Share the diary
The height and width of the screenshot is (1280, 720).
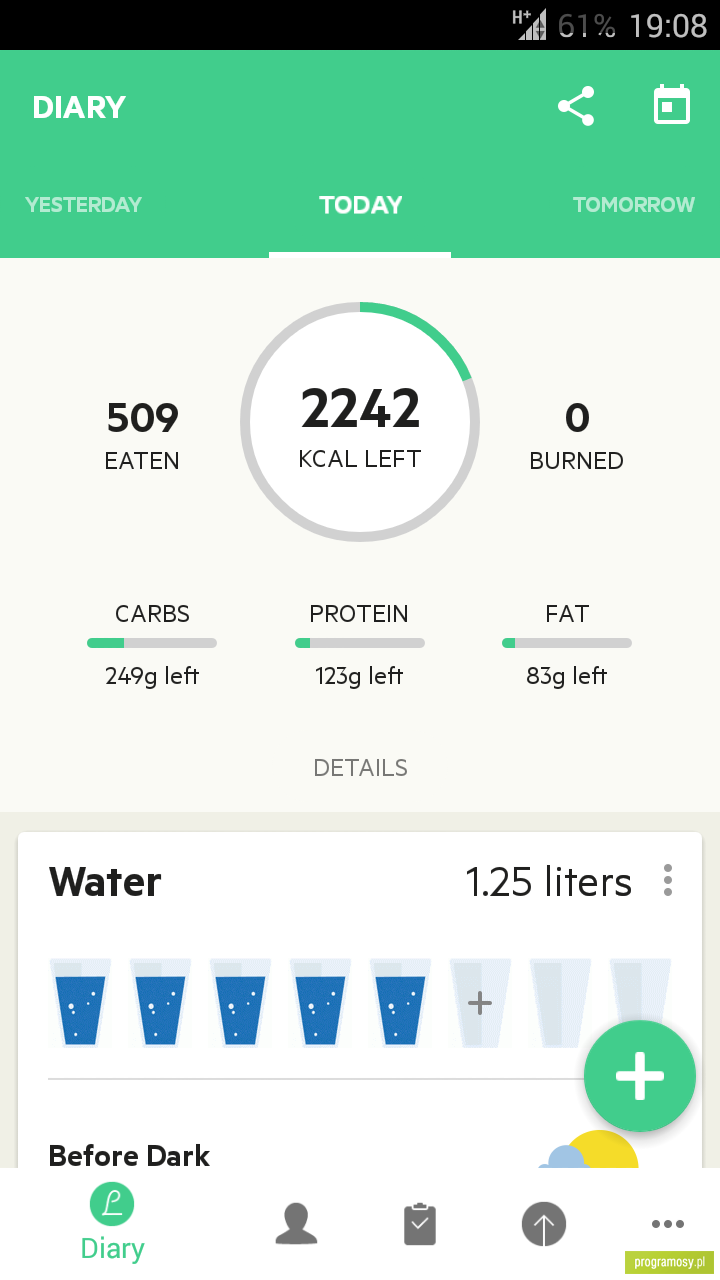point(576,106)
